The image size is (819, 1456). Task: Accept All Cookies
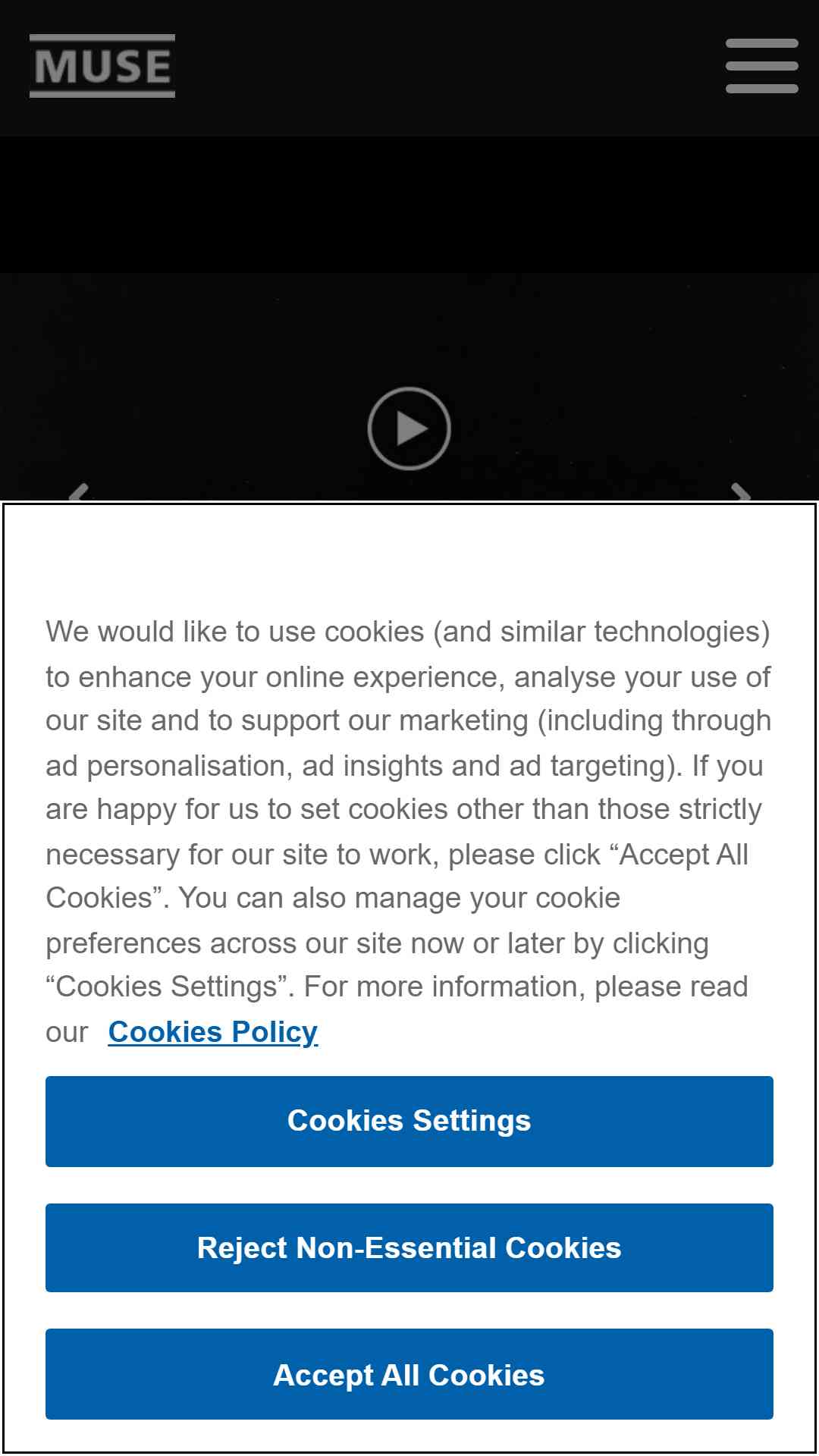point(409,1374)
